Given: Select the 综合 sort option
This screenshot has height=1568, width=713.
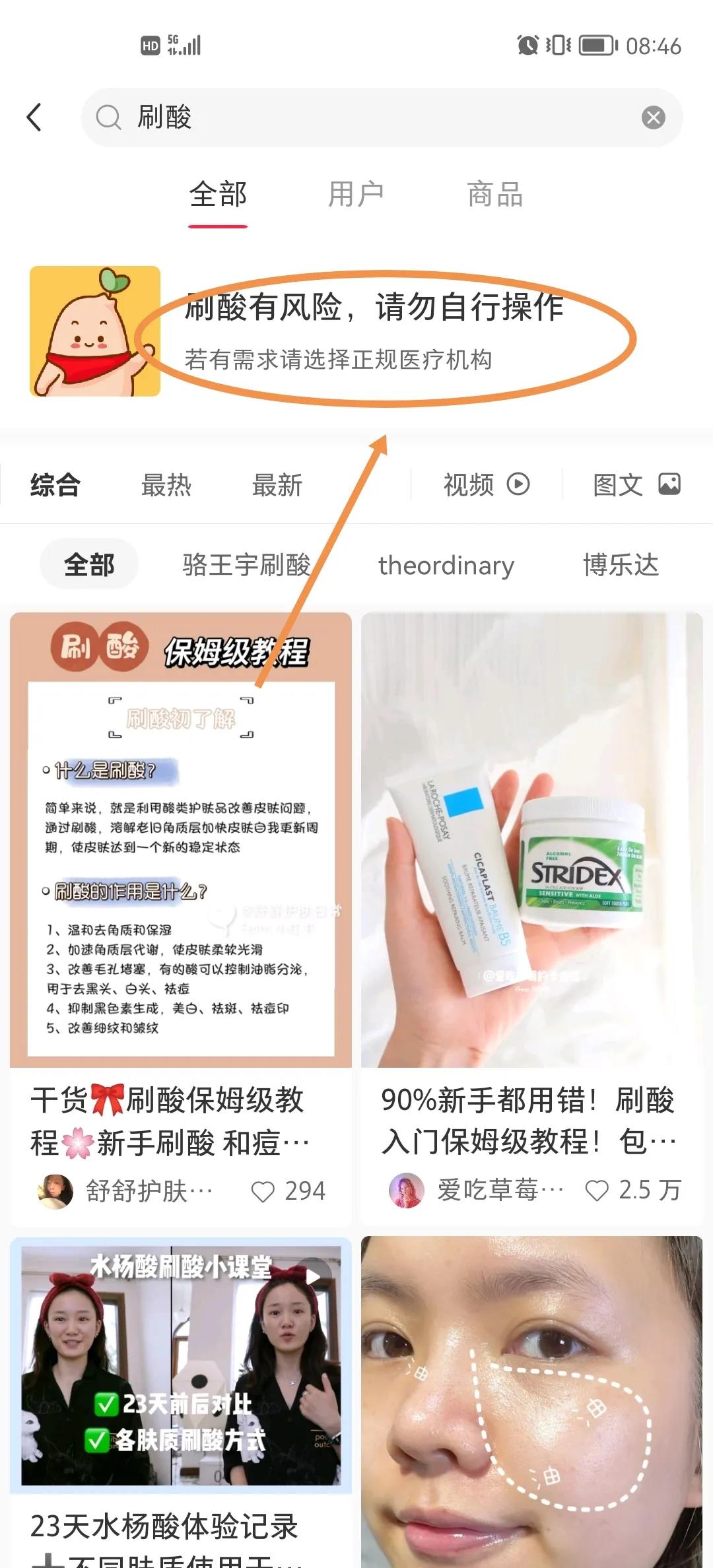Looking at the screenshot, I should point(55,485).
